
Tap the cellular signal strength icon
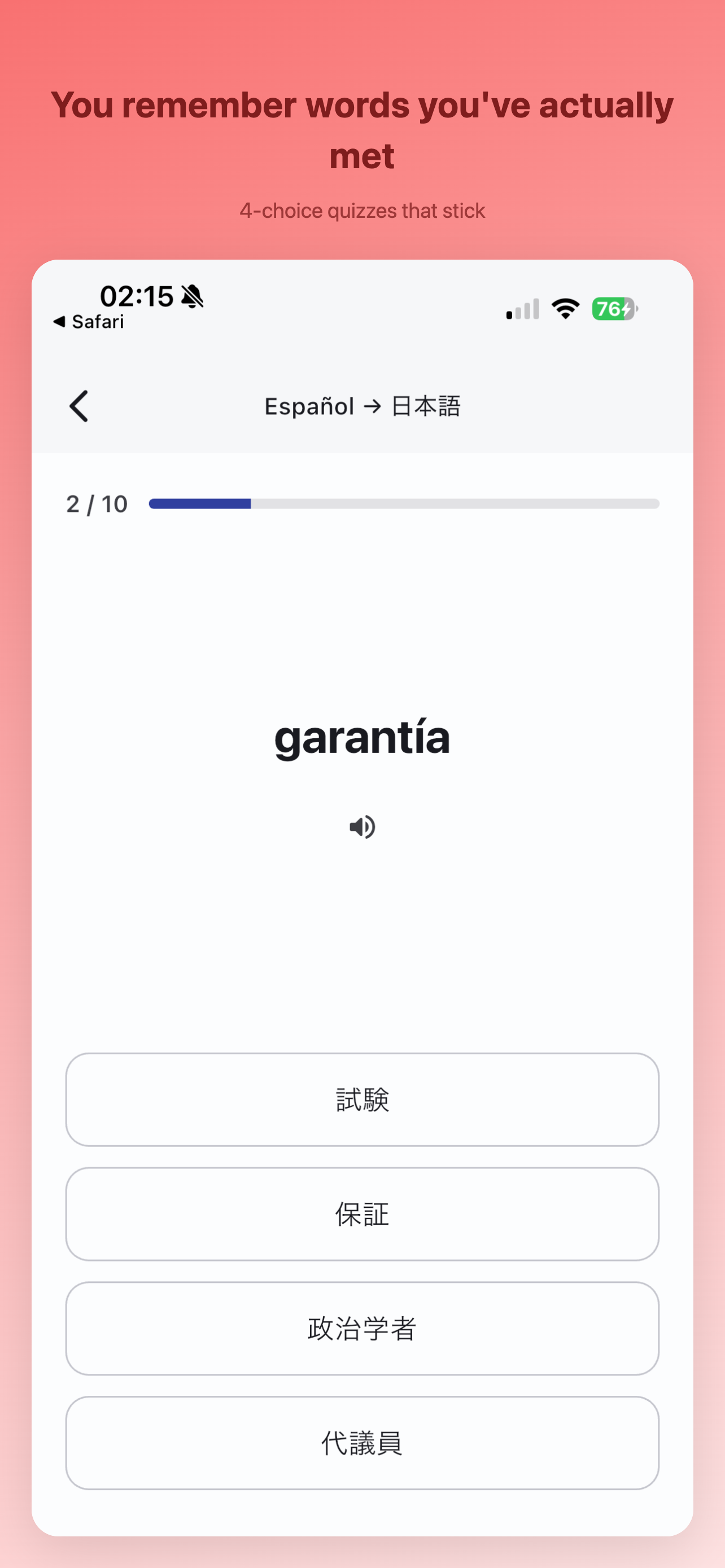522,310
